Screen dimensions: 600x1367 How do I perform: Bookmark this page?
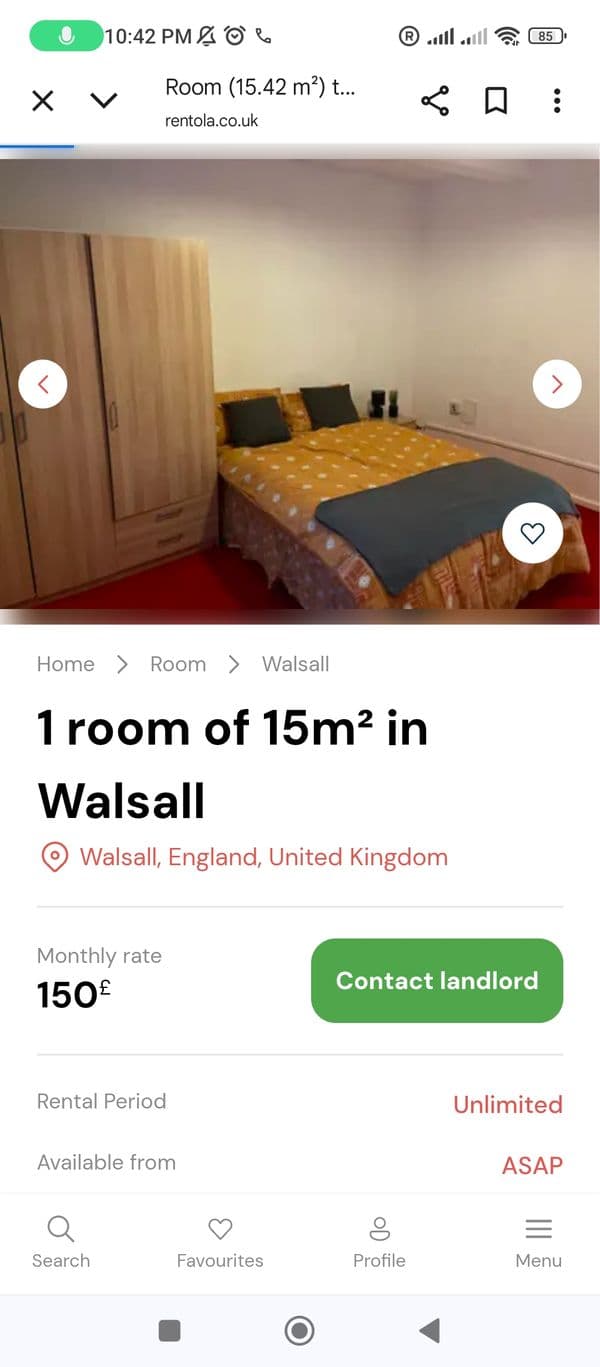tap(496, 100)
